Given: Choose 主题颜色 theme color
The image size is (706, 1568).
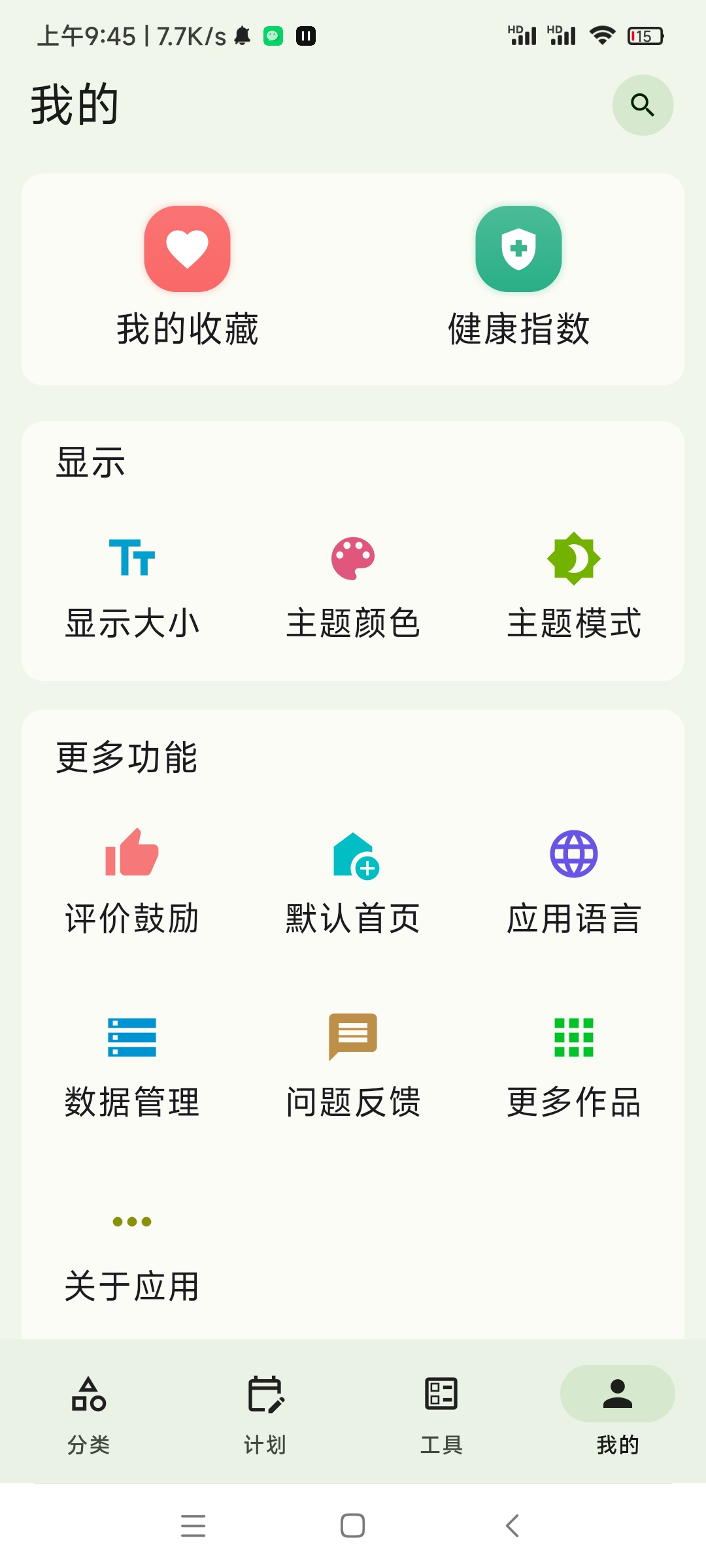Looking at the screenshot, I should pyautogui.click(x=353, y=585).
